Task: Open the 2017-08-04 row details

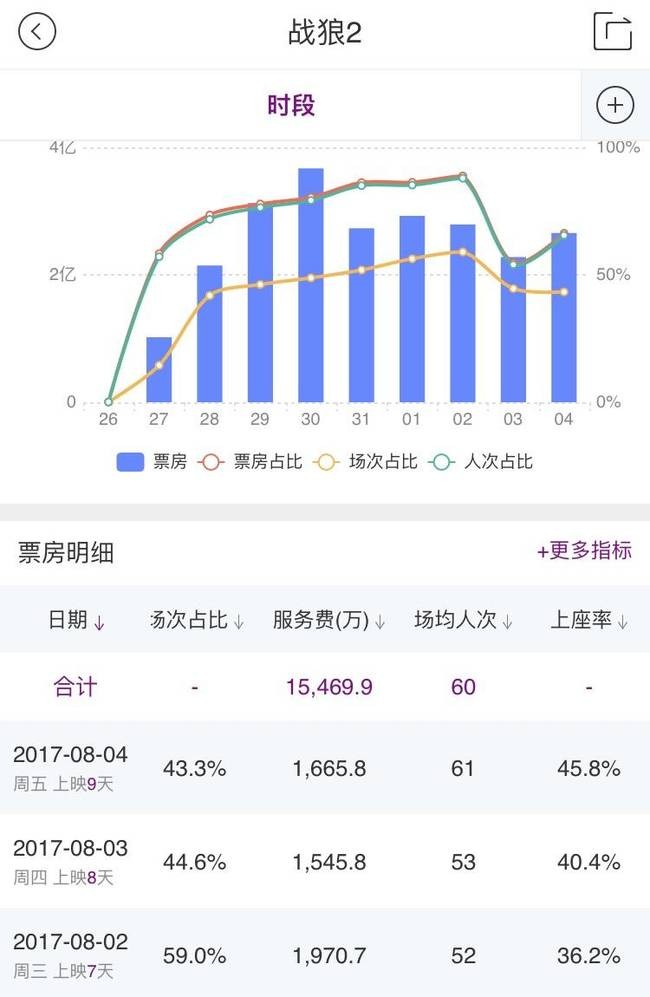Action: coord(325,768)
